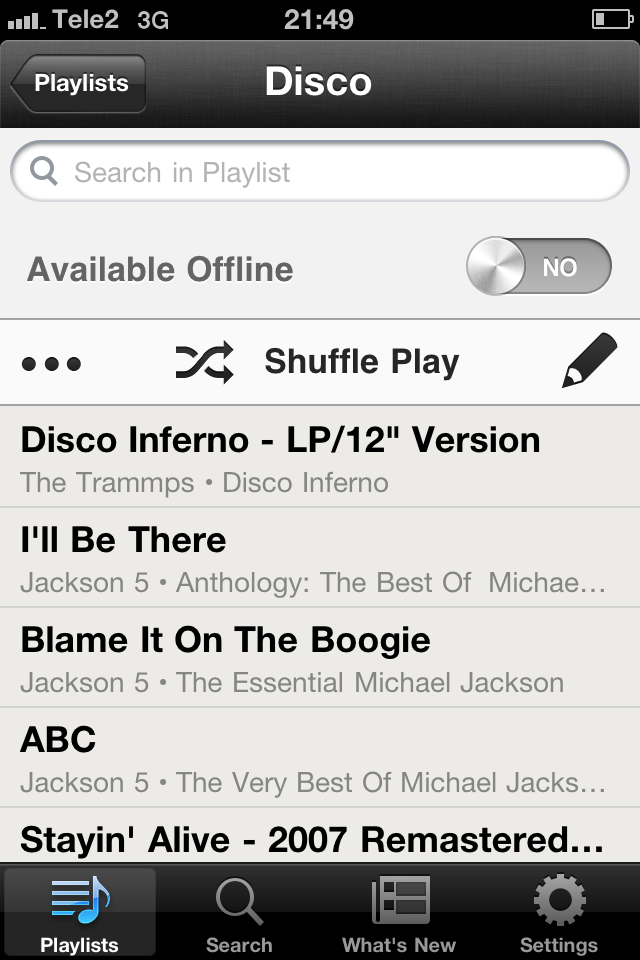This screenshot has height=960, width=640.
Task: Toggle the Available Offline switch
Action: [x=538, y=267]
